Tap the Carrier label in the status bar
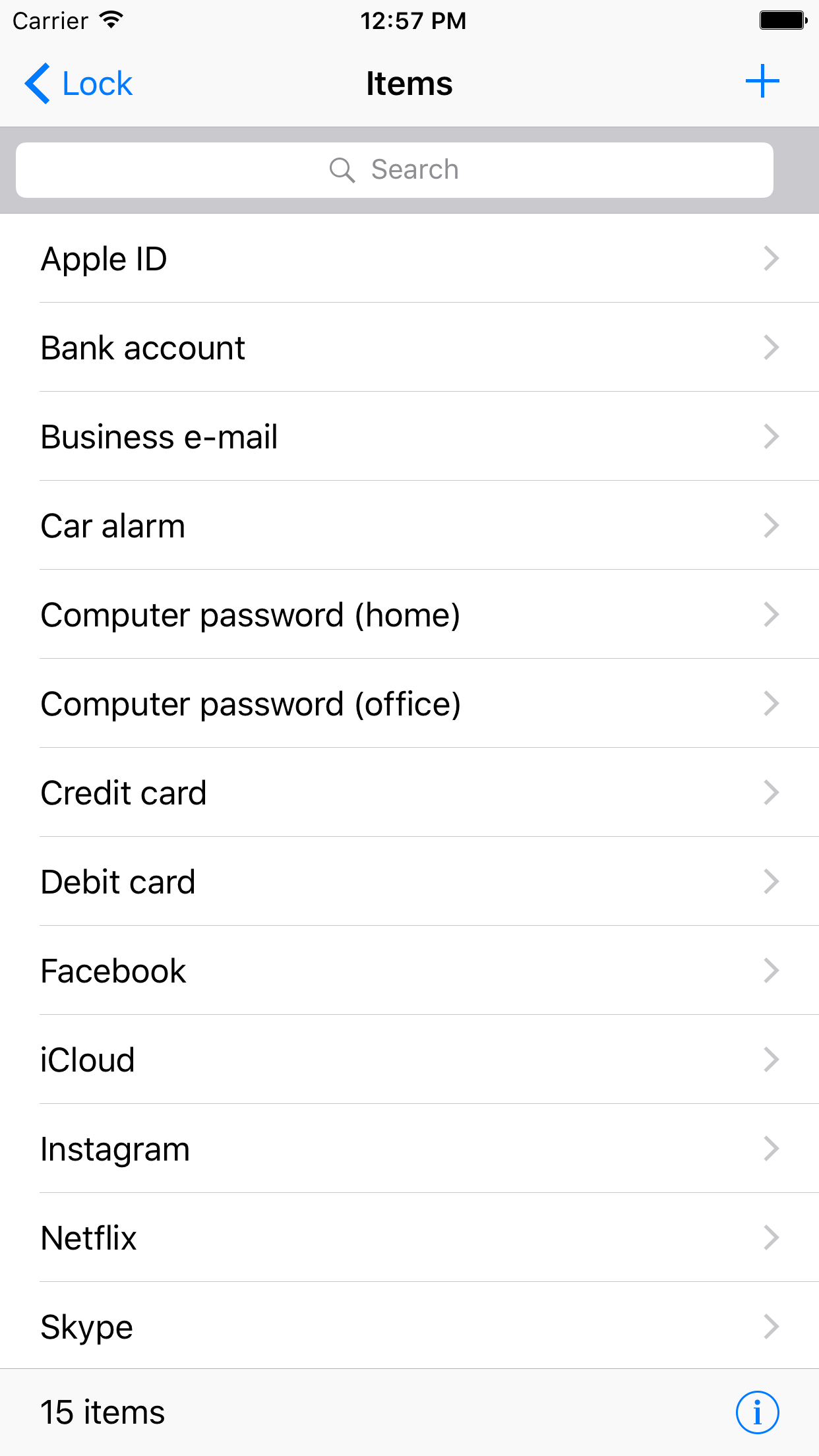Viewport: 819px width, 1456px height. click(x=49, y=20)
